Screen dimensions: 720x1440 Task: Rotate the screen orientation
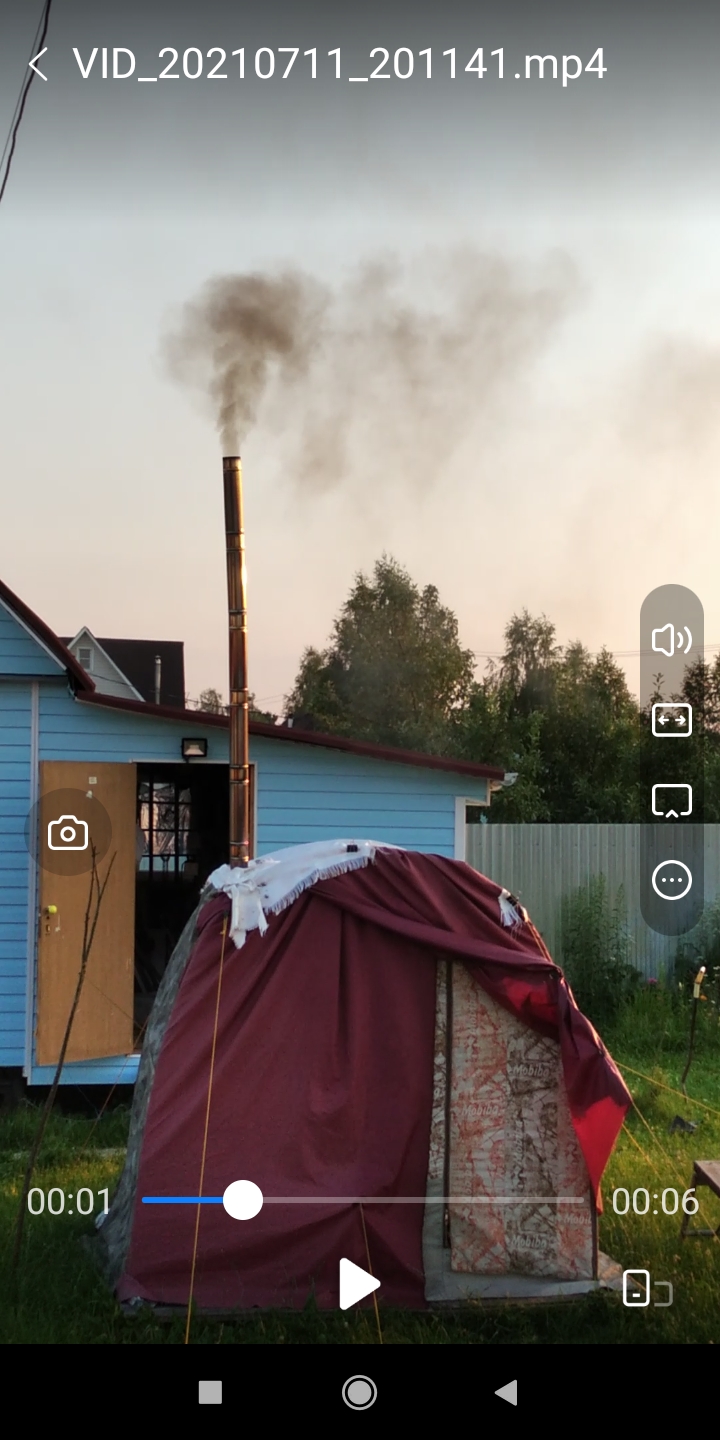coord(646,1288)
